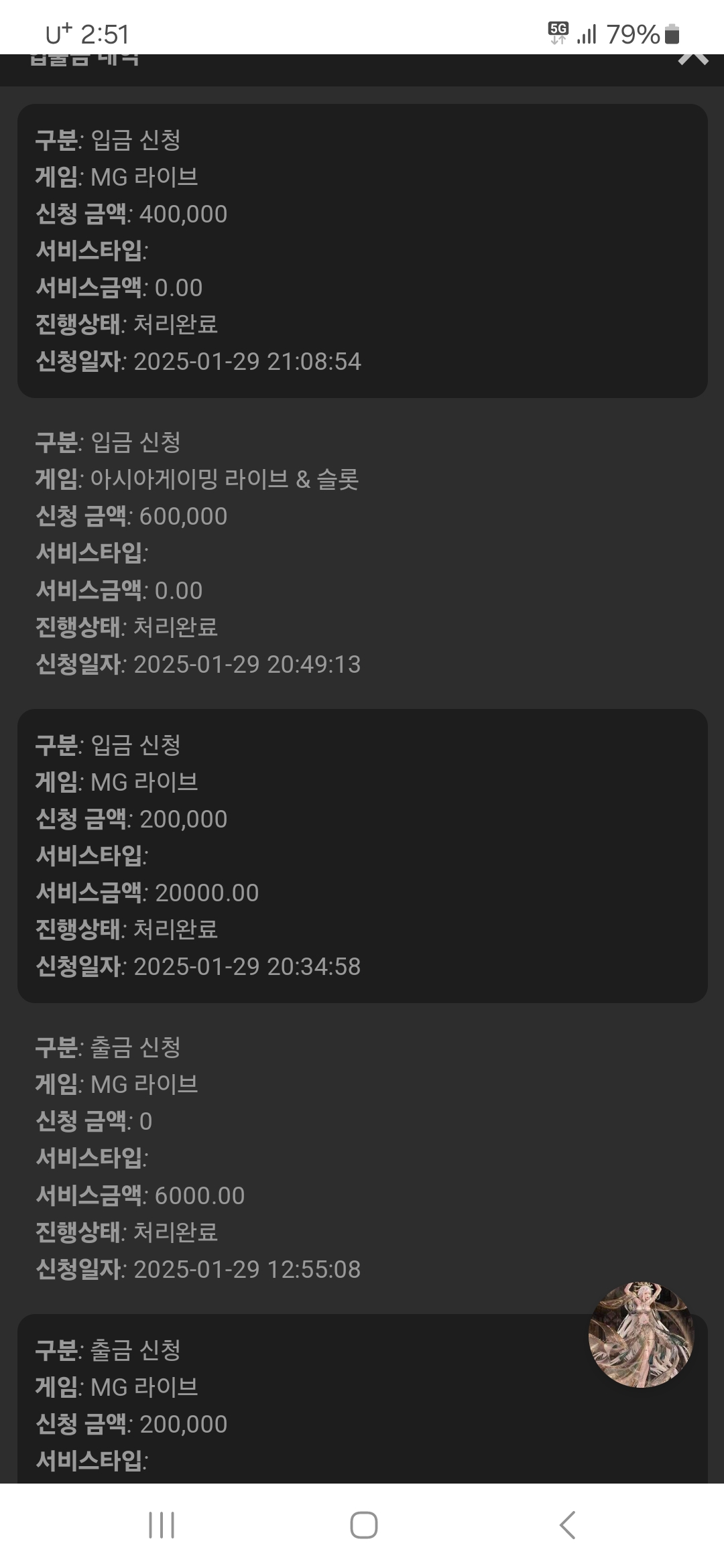Close the deposit and withdrawal history panel
724x1568 pixels.
(x=693, y=60)
